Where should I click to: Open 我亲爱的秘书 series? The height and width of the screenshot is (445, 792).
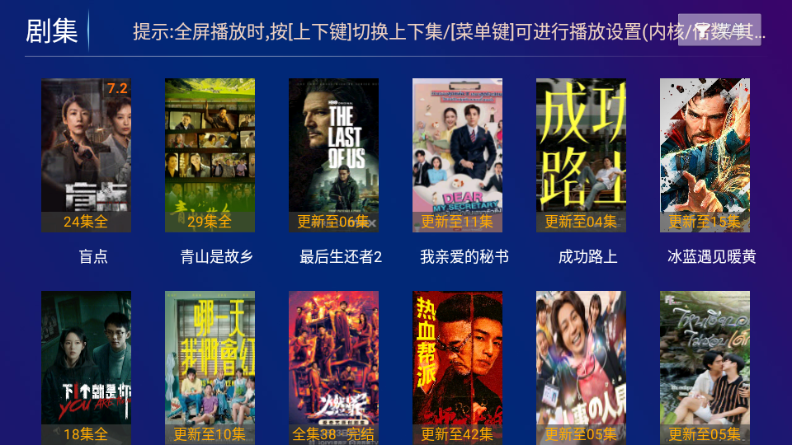pos(457,155)
